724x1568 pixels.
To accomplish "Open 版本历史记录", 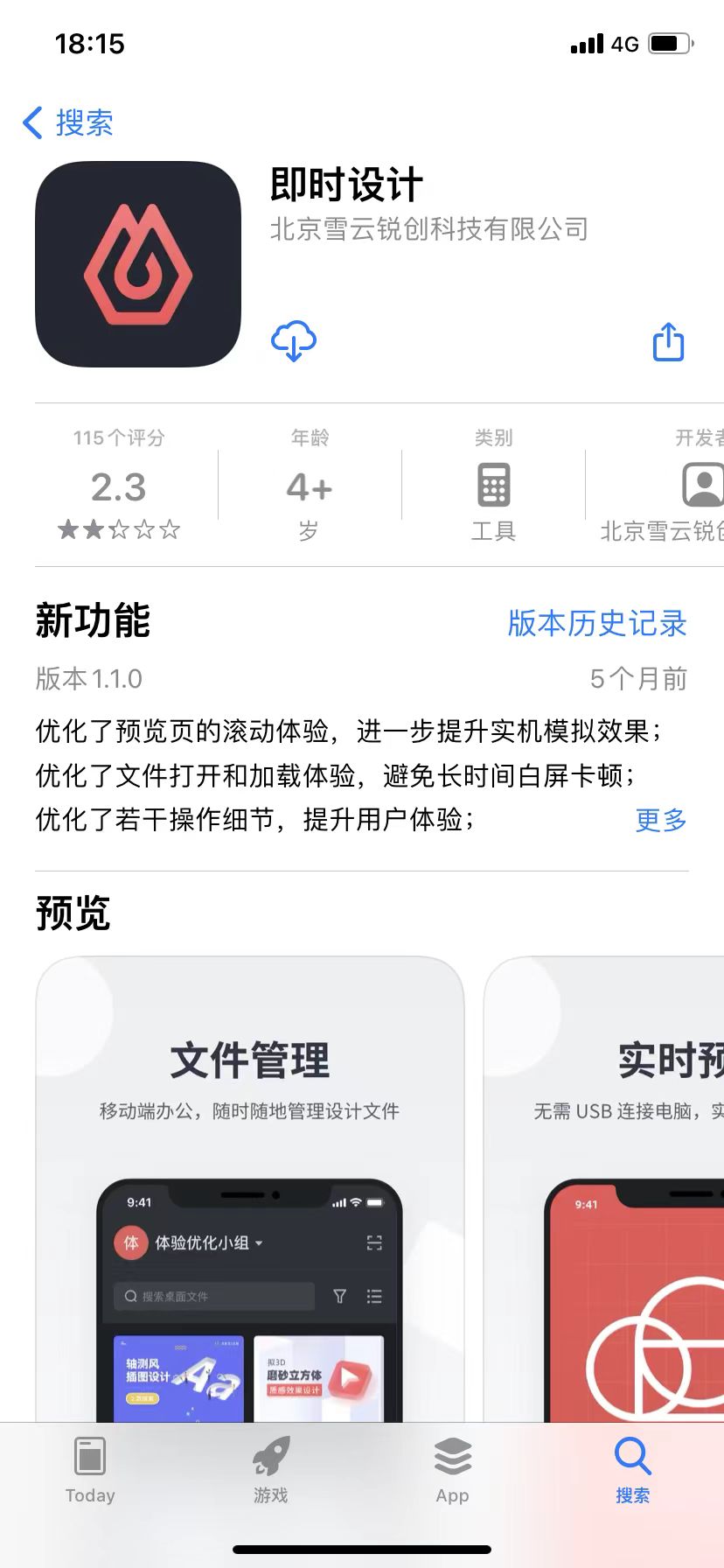I will 595,624.
